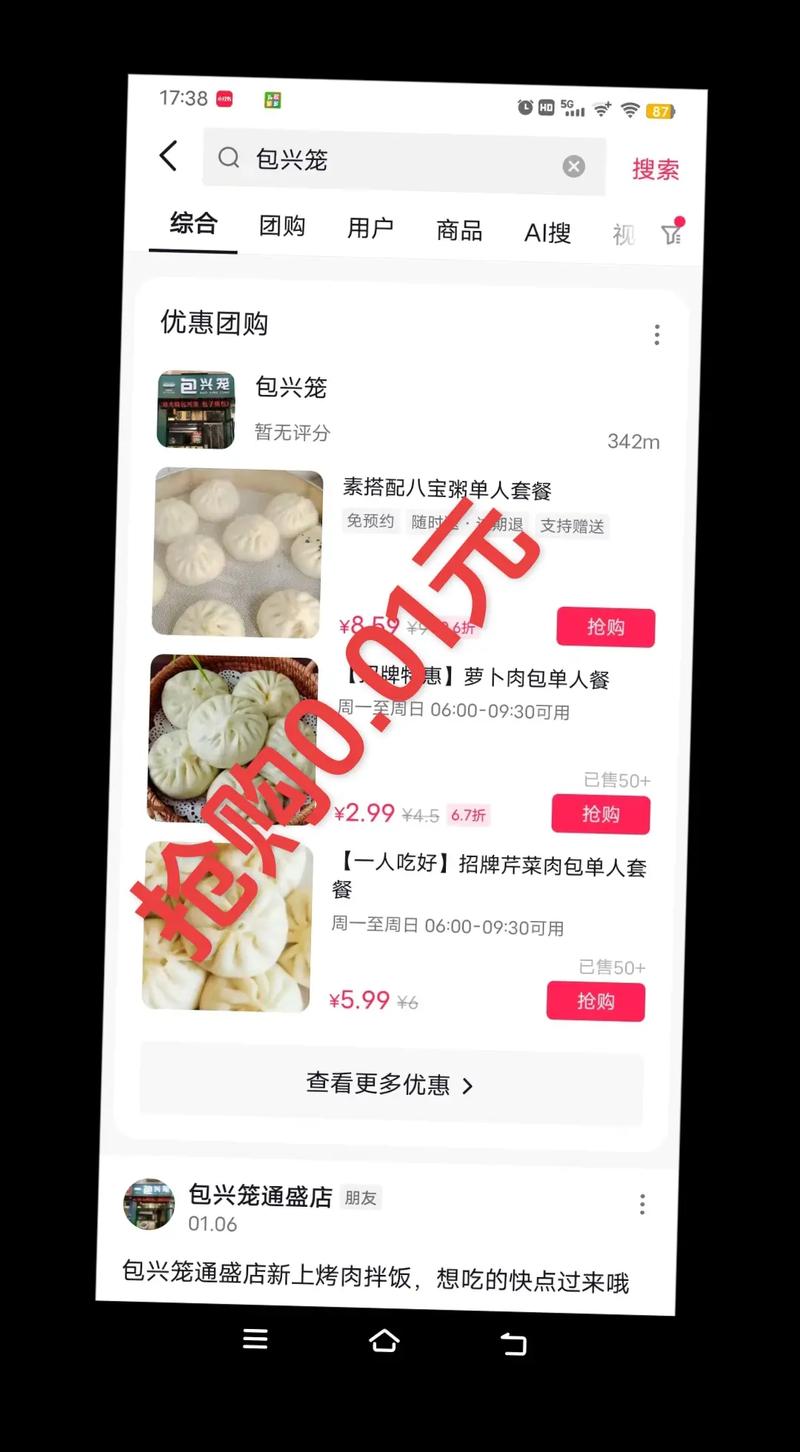Tap 抢购 for the 萝卜肉包单人餐 deal
Viewport: 800px width, 1452px height.
tap(600, 814)
